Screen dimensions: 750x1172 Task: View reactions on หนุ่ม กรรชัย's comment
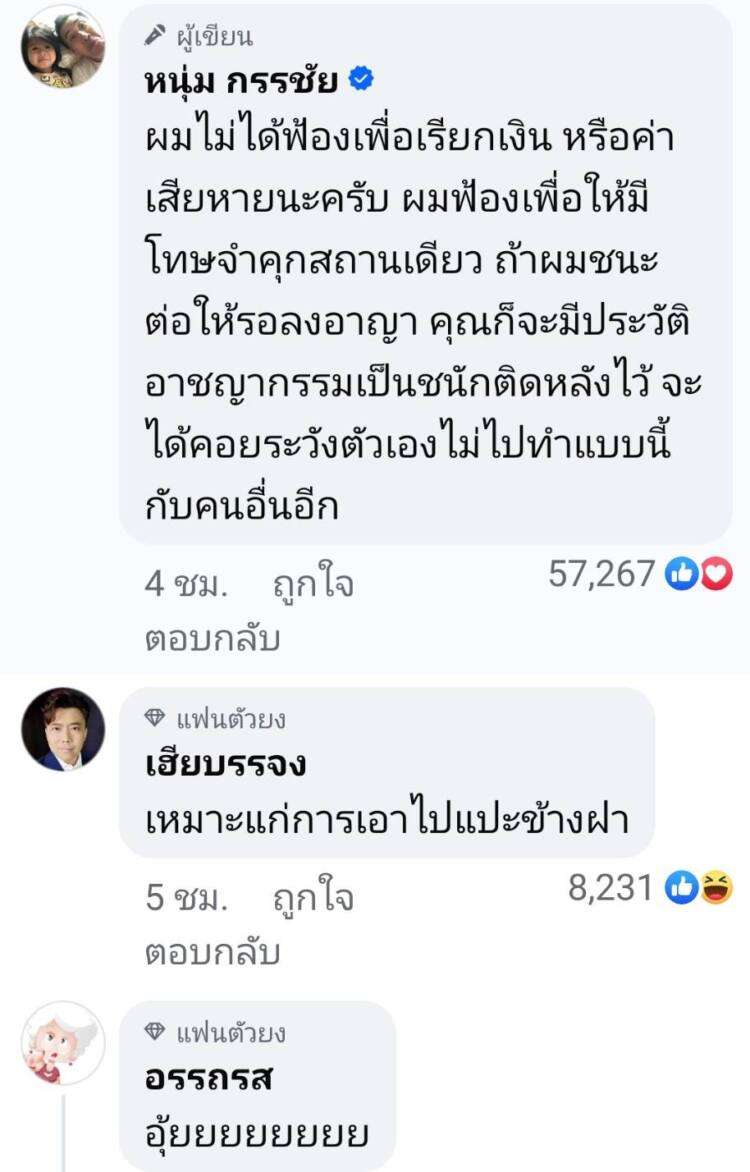[640, 573]
